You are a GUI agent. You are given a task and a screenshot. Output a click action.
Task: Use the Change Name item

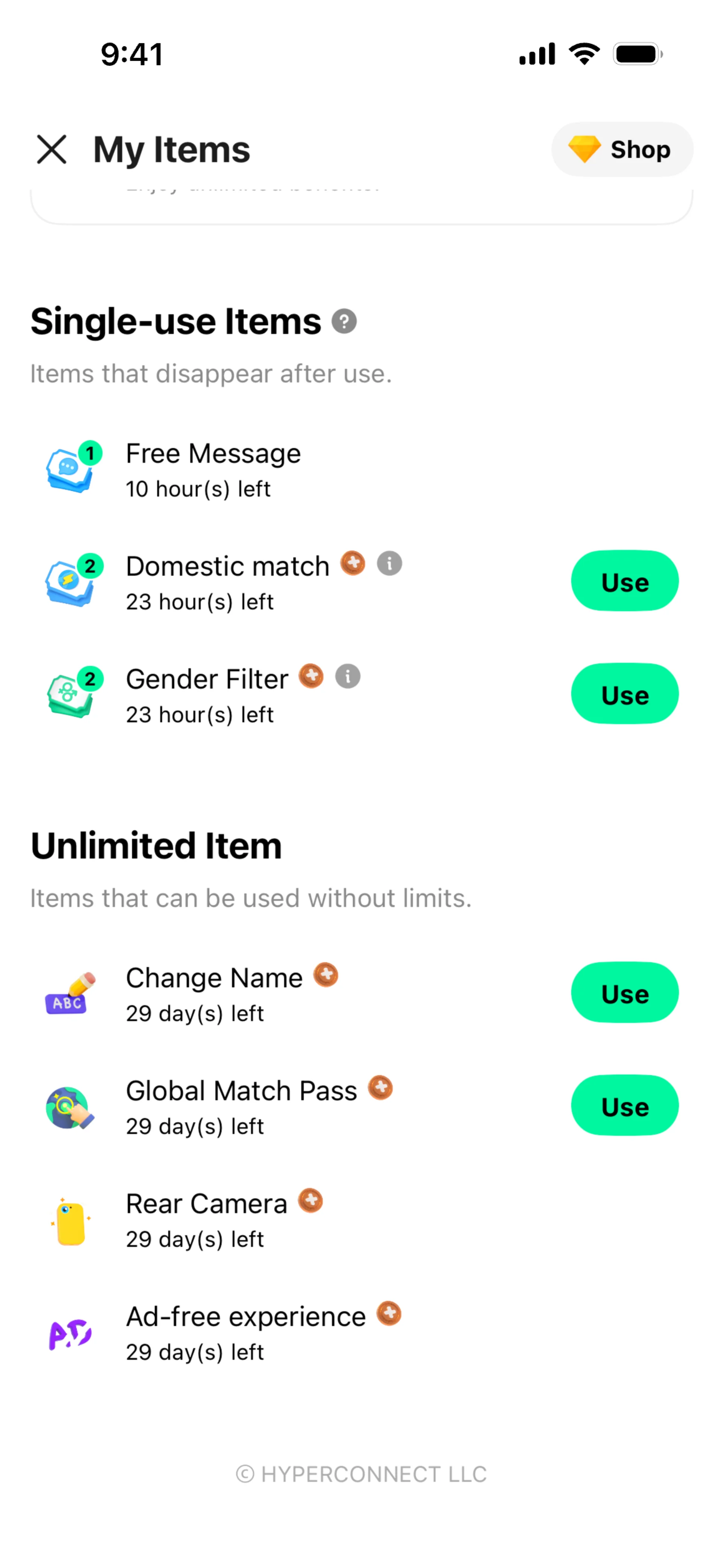tap(624, 993)
